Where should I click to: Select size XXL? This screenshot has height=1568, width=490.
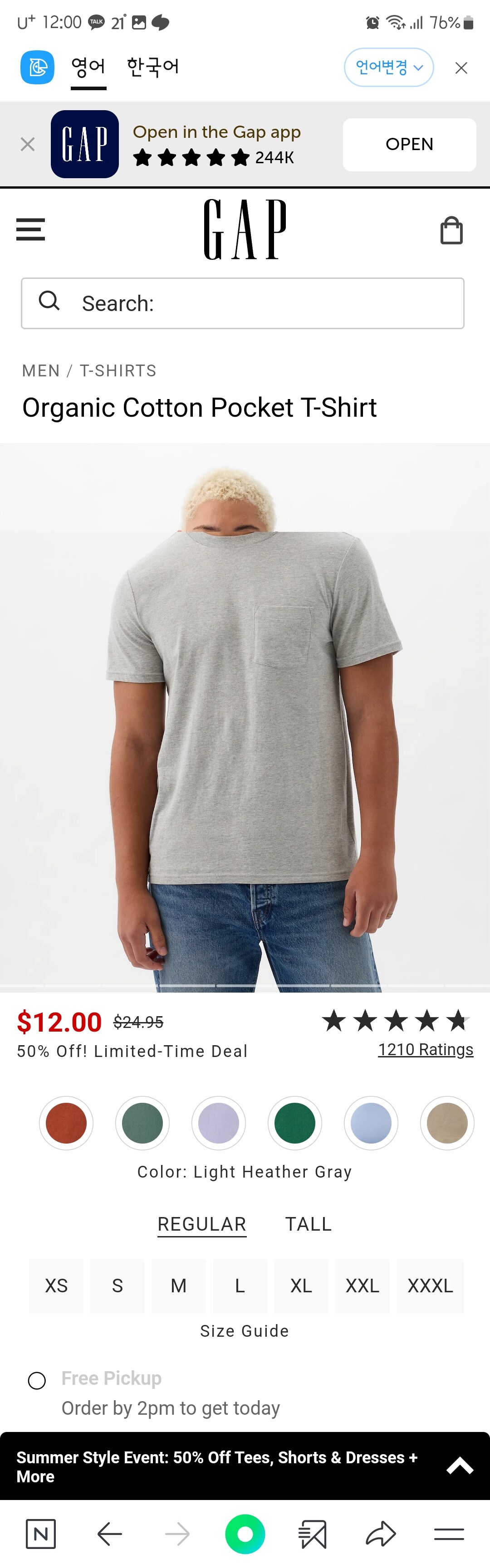pos(362,1286)
